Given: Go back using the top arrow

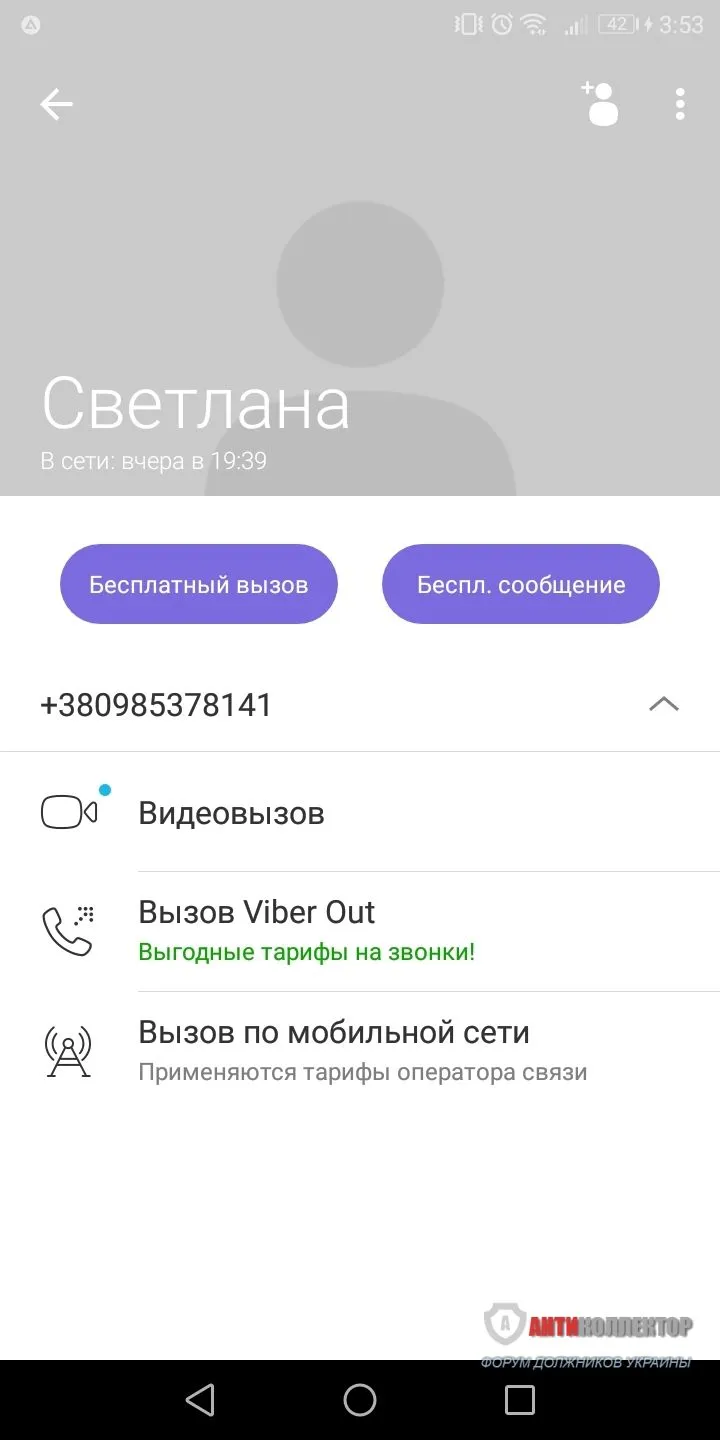Looking at the screenshot, I should 57,104.
